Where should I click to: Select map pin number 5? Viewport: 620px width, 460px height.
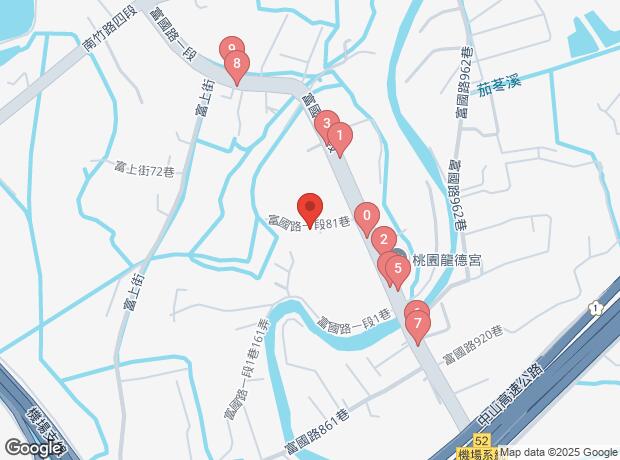[398, 268]
